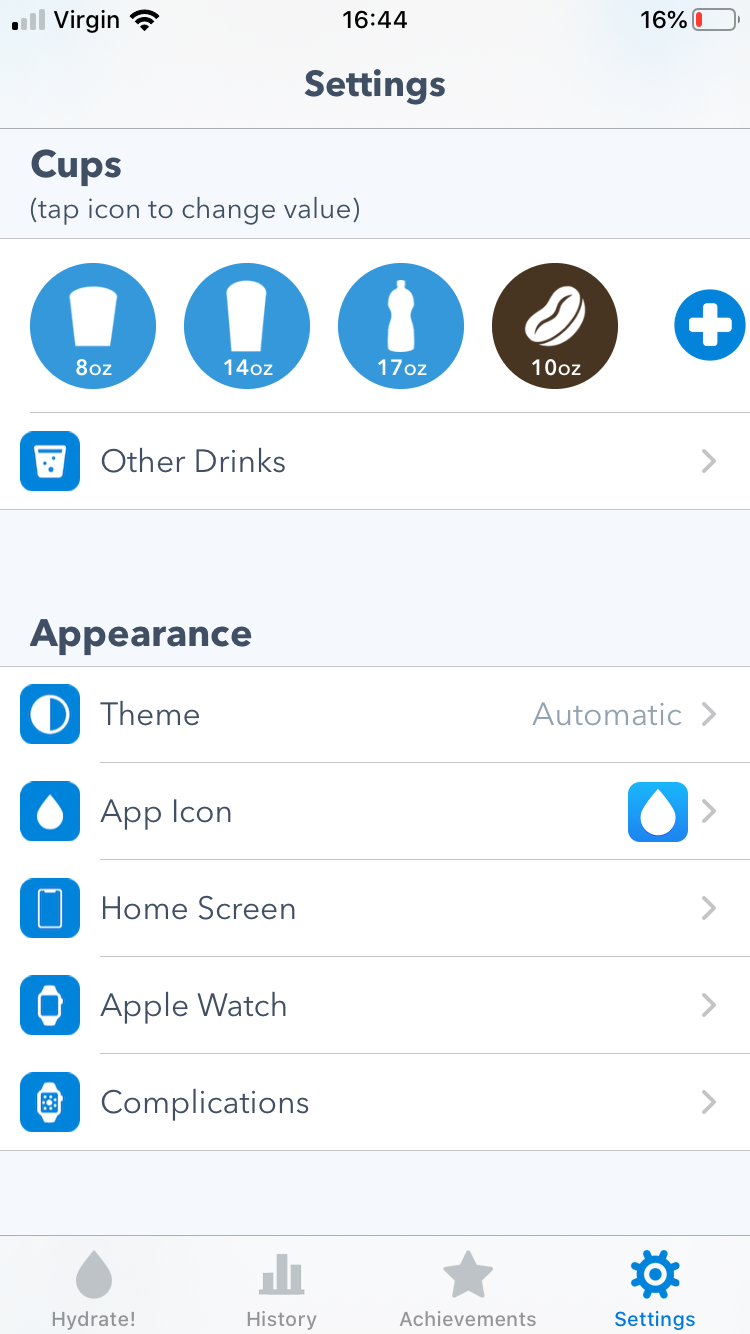Switch to the Hydrate! tab
Screen dimensions: 750x1334
pyautogui.click(x=94, y=1289)
